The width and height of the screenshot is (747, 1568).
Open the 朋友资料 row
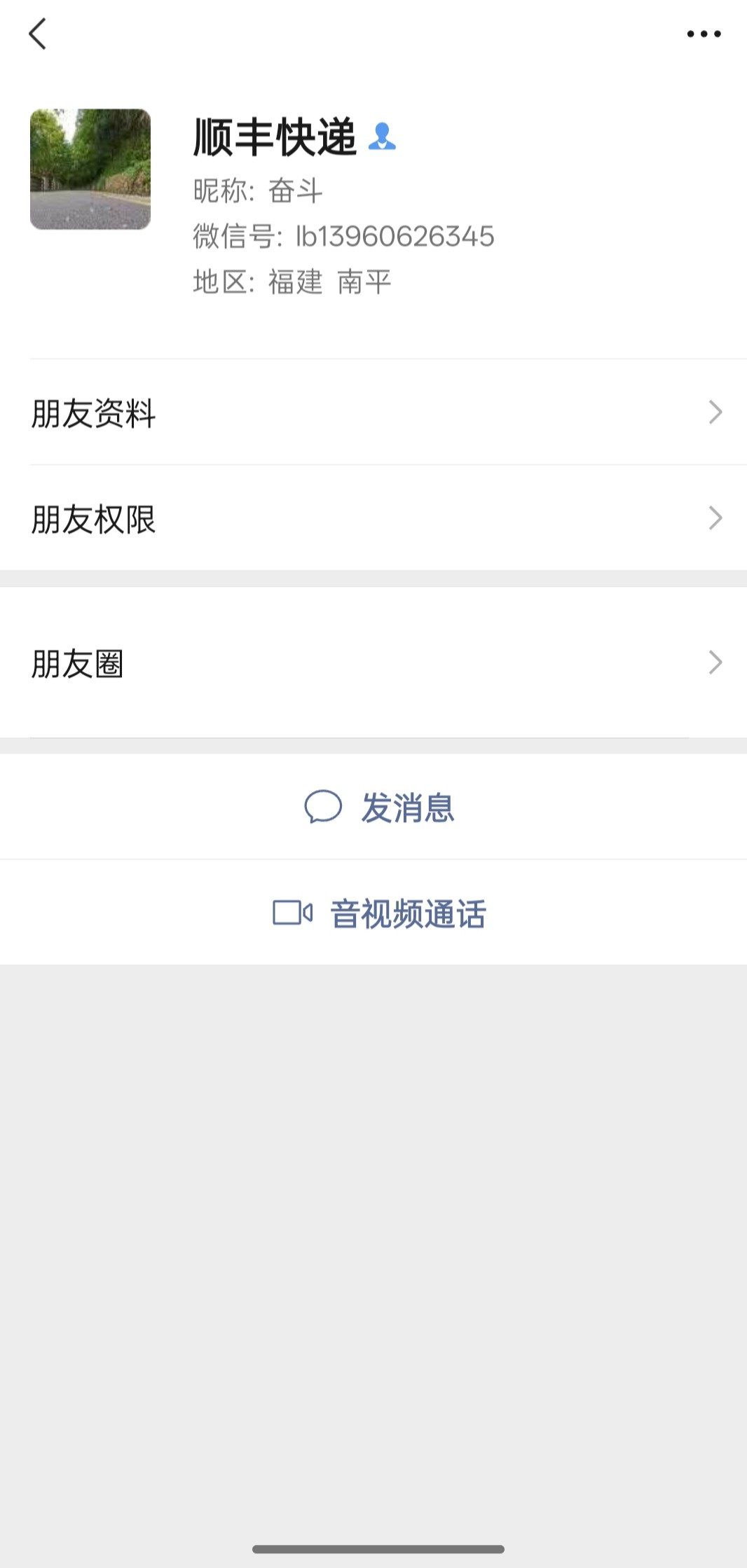click(x=373, y=412)
